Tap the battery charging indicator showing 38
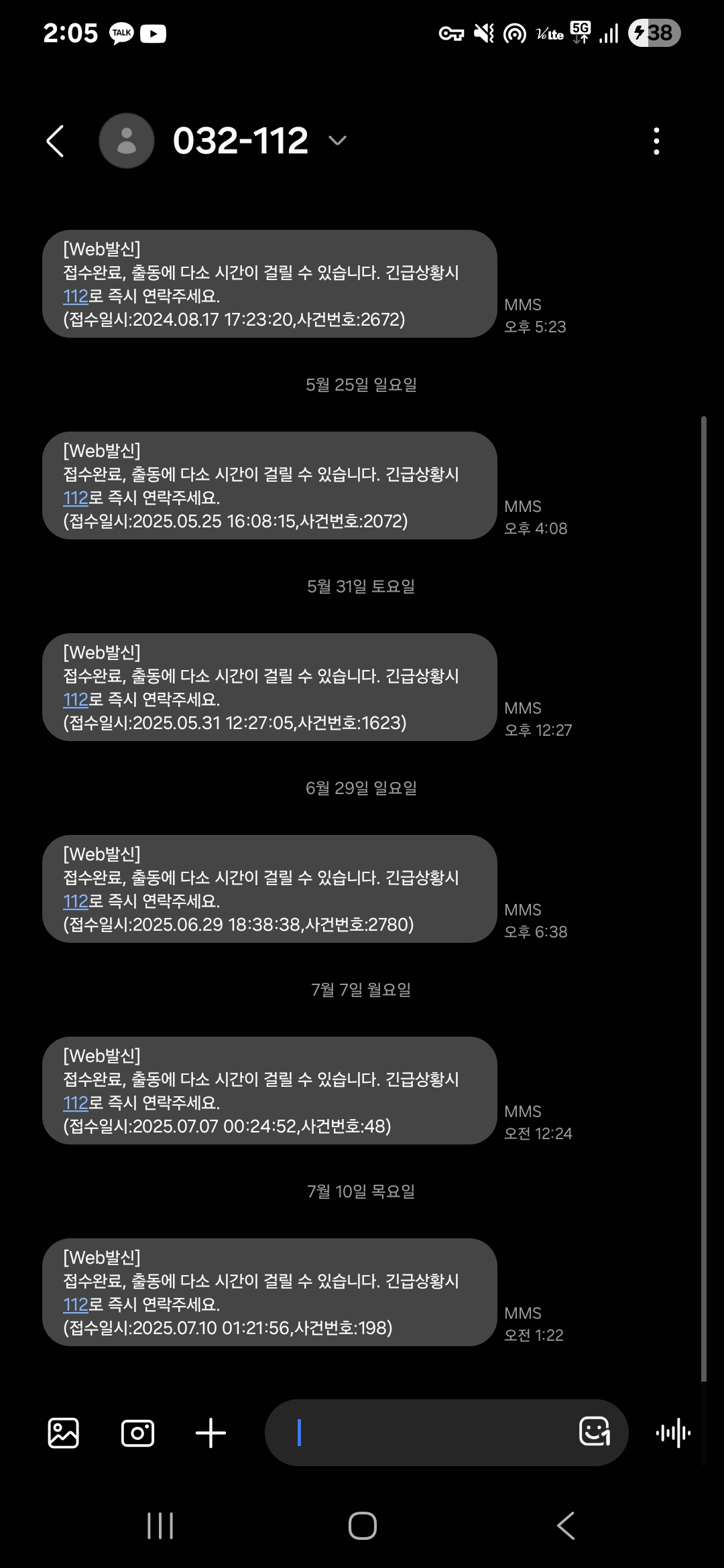This screenshot has height=1568, width=724. coord(654,31)
